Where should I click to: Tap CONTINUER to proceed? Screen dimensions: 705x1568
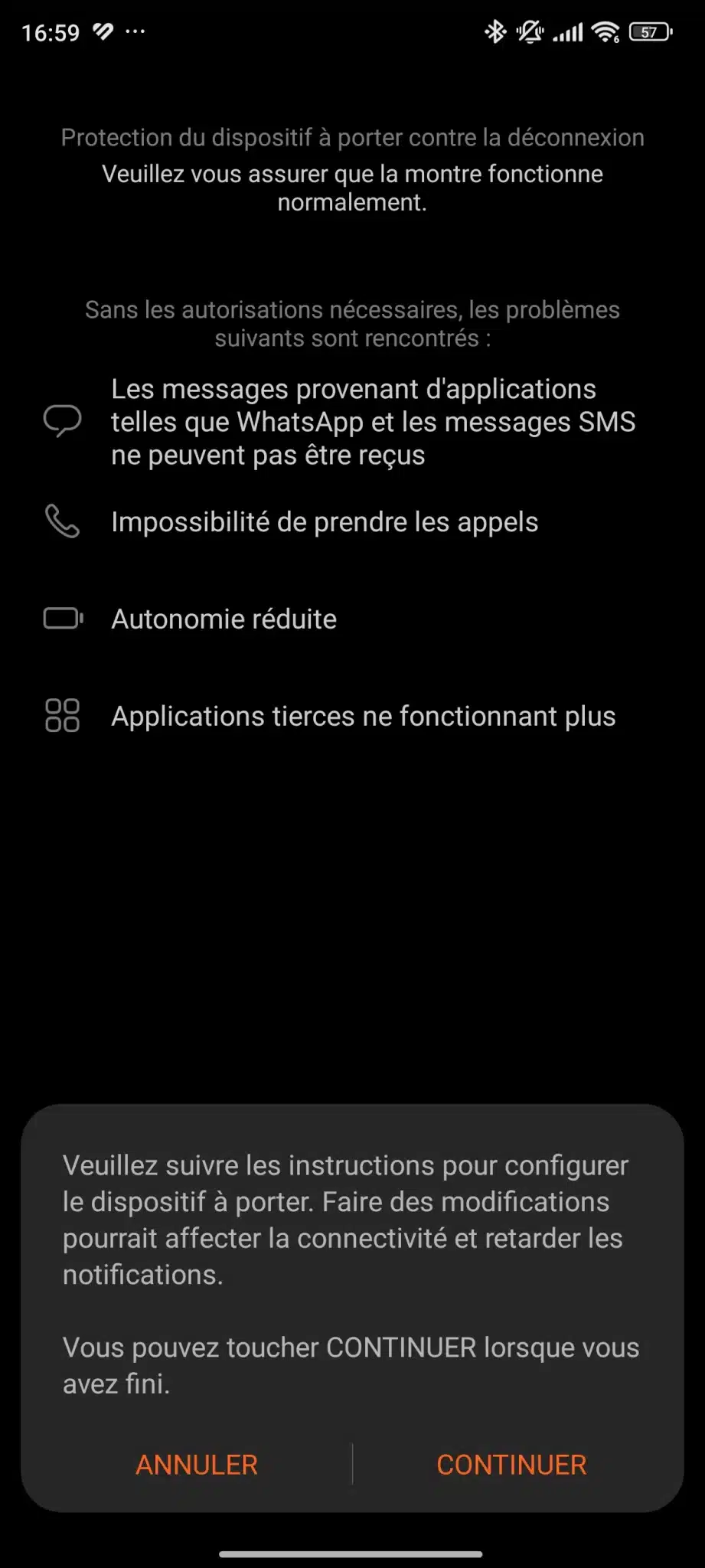511,1464
